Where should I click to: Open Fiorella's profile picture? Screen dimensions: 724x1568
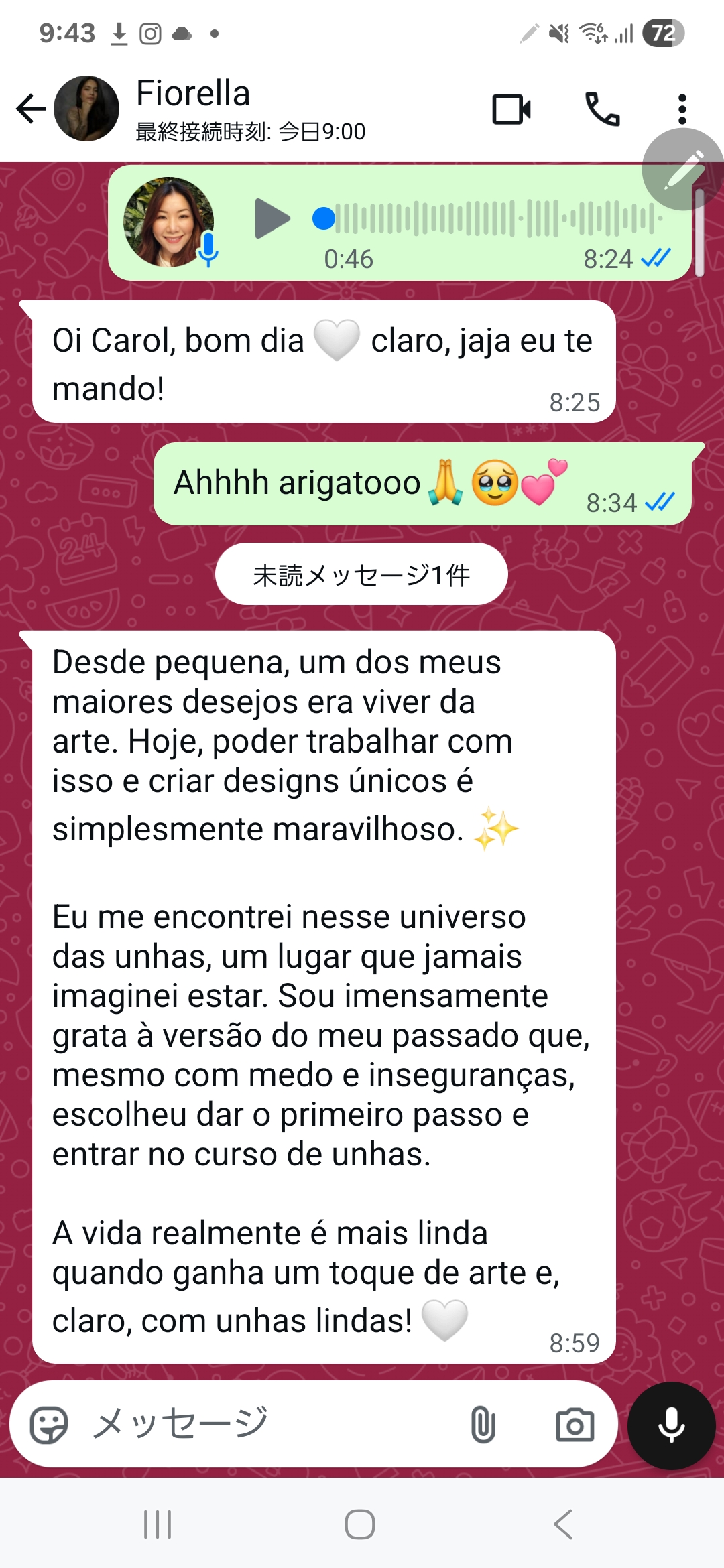point(86,109)
